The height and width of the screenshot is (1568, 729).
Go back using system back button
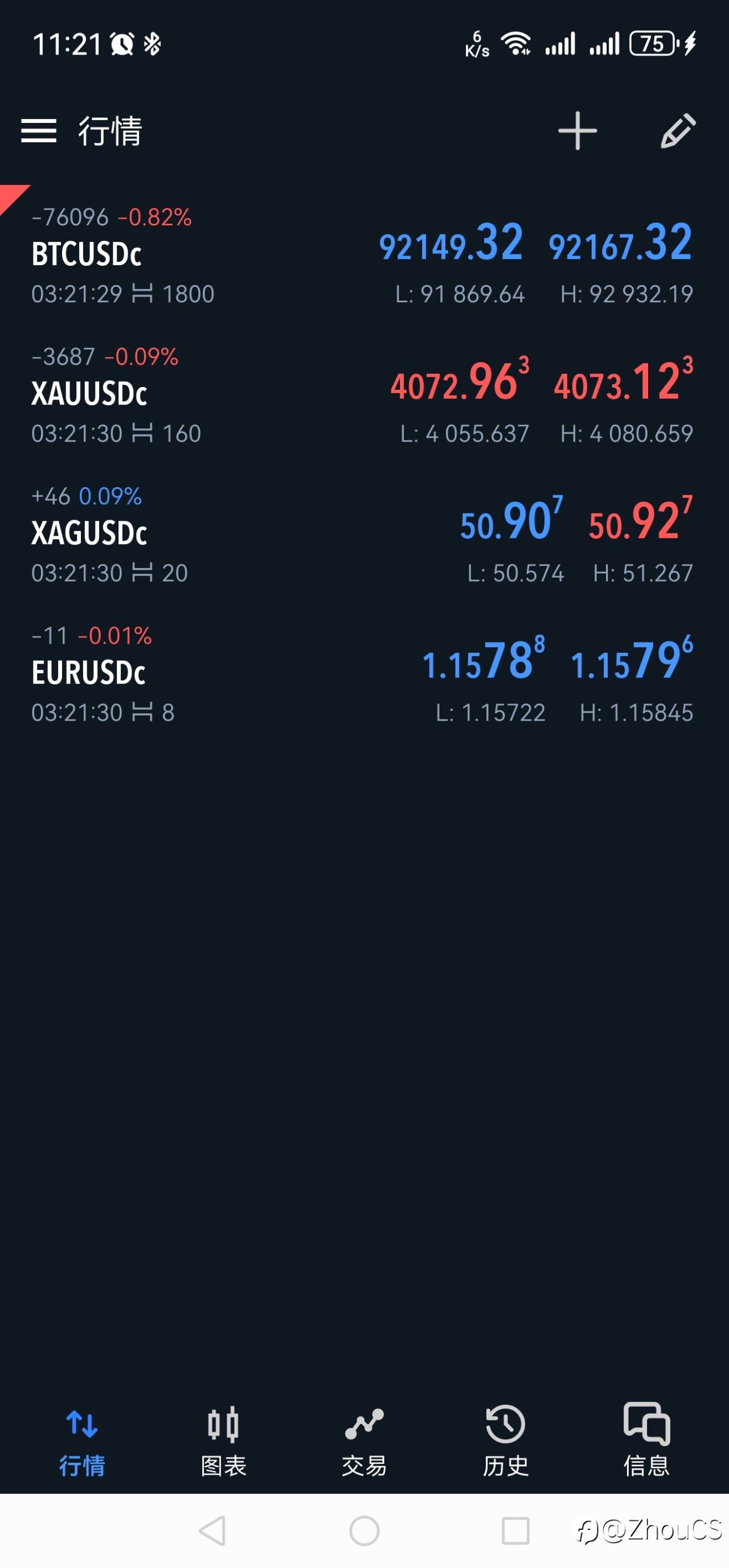(x=212, y=1530)
